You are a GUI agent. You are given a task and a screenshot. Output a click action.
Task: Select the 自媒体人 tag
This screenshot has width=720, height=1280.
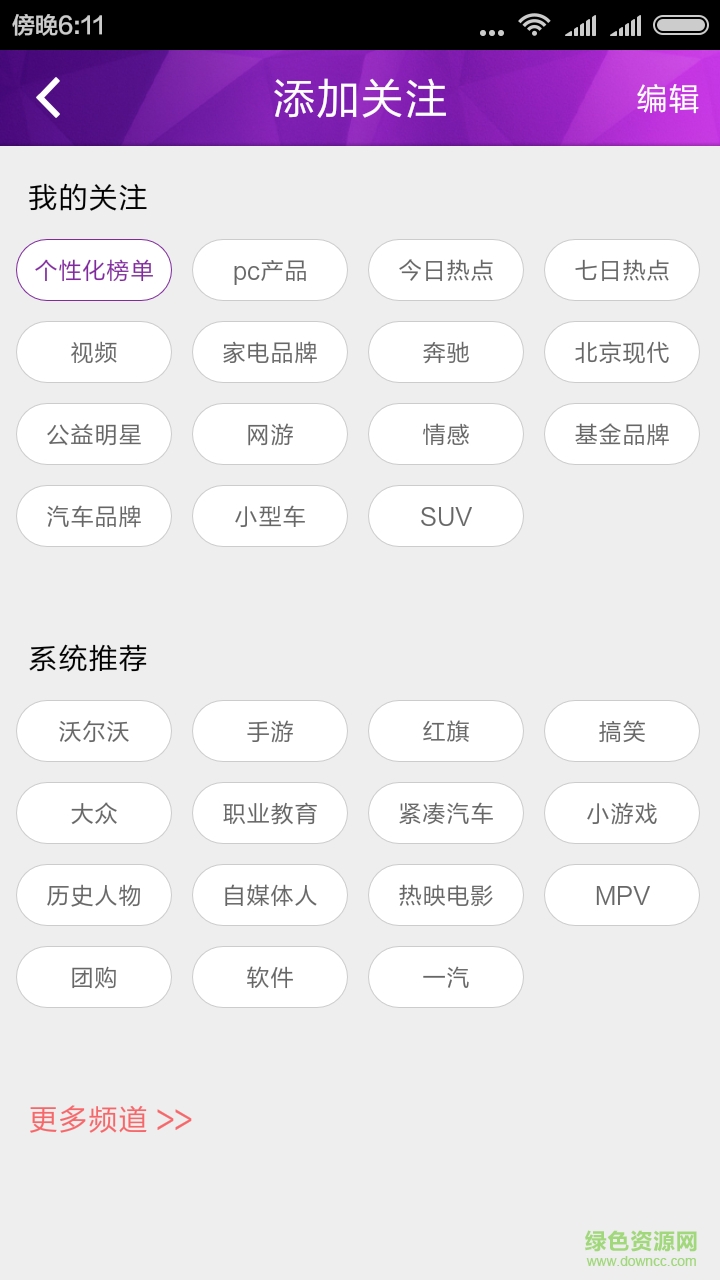click(x=270, y=895)
